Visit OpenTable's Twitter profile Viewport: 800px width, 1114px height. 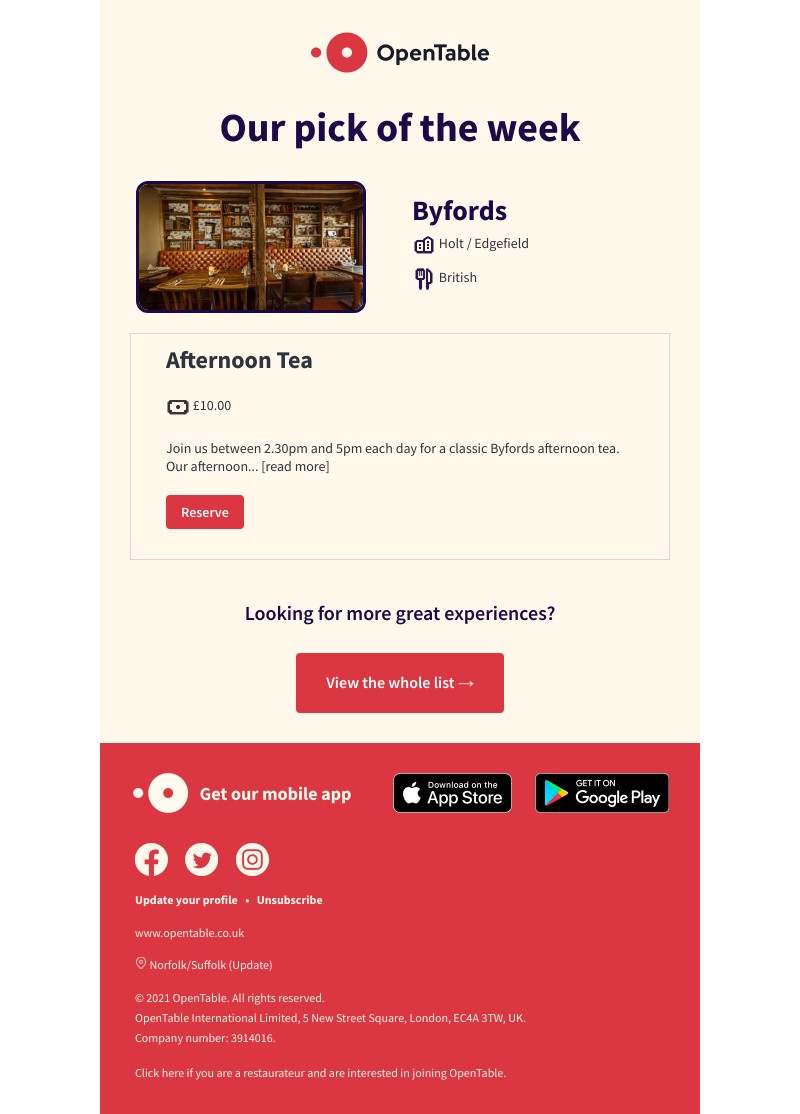[x=202, y=860]
